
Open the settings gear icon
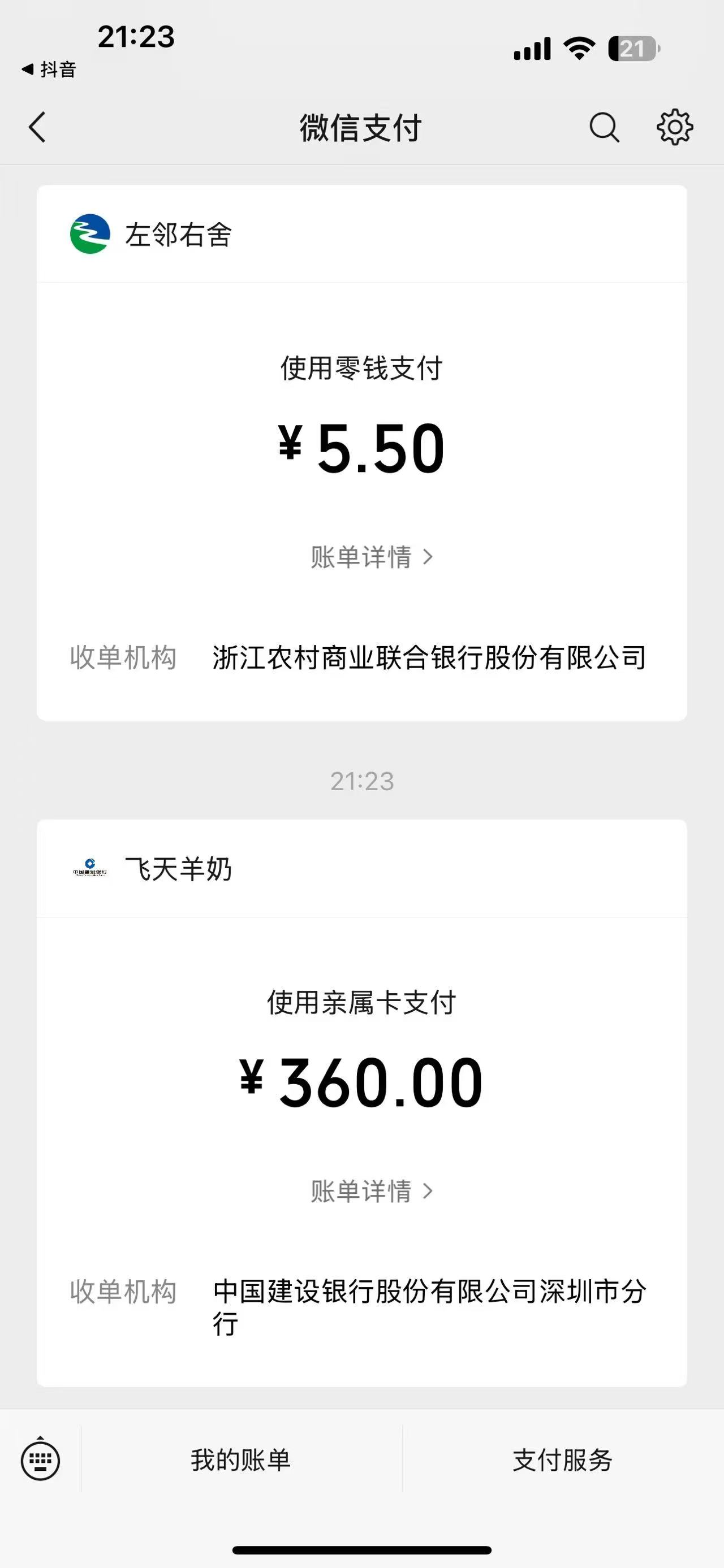pos(675,128)
